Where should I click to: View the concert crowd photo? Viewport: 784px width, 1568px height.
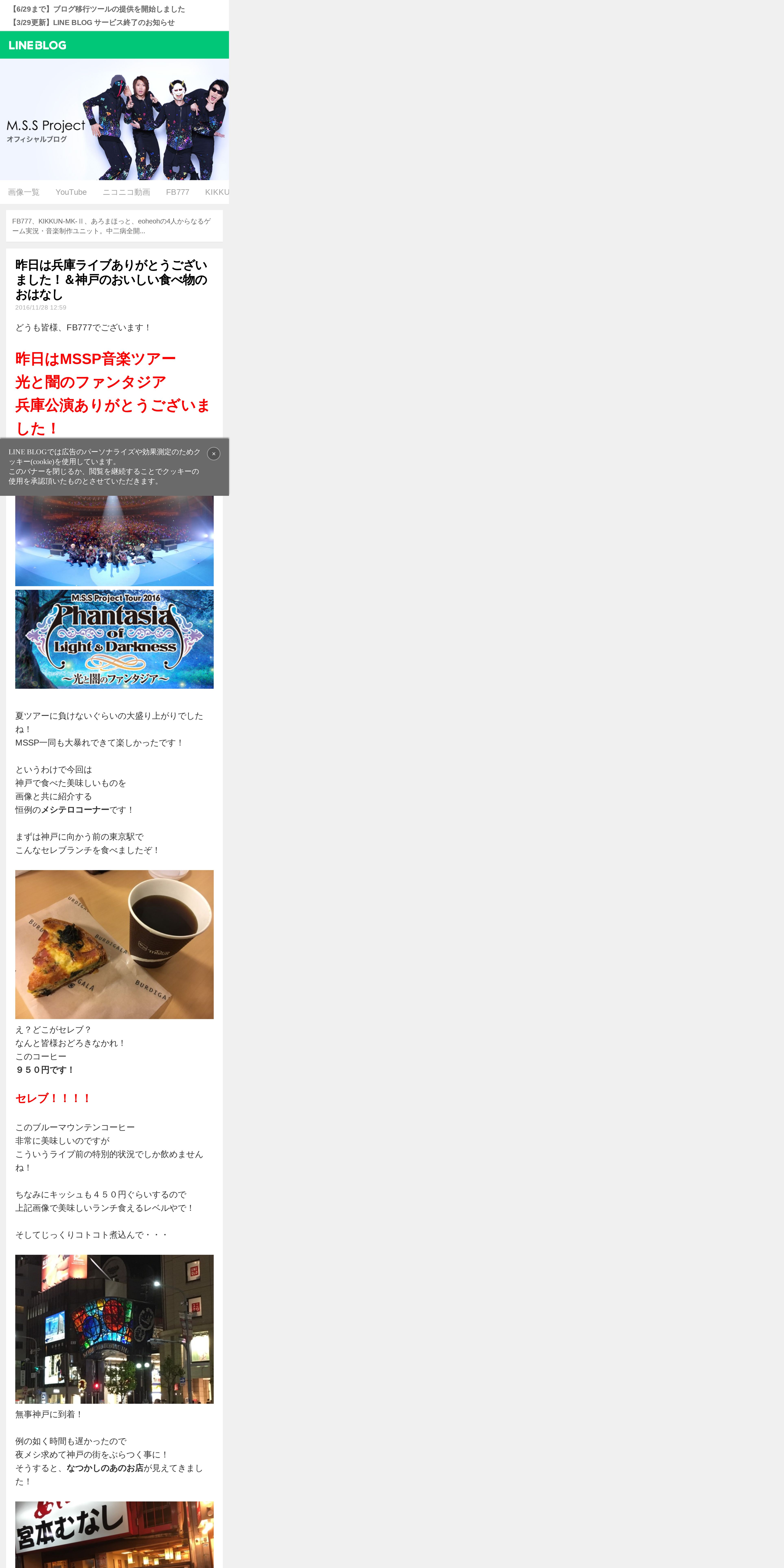click(x=114, y=541)
